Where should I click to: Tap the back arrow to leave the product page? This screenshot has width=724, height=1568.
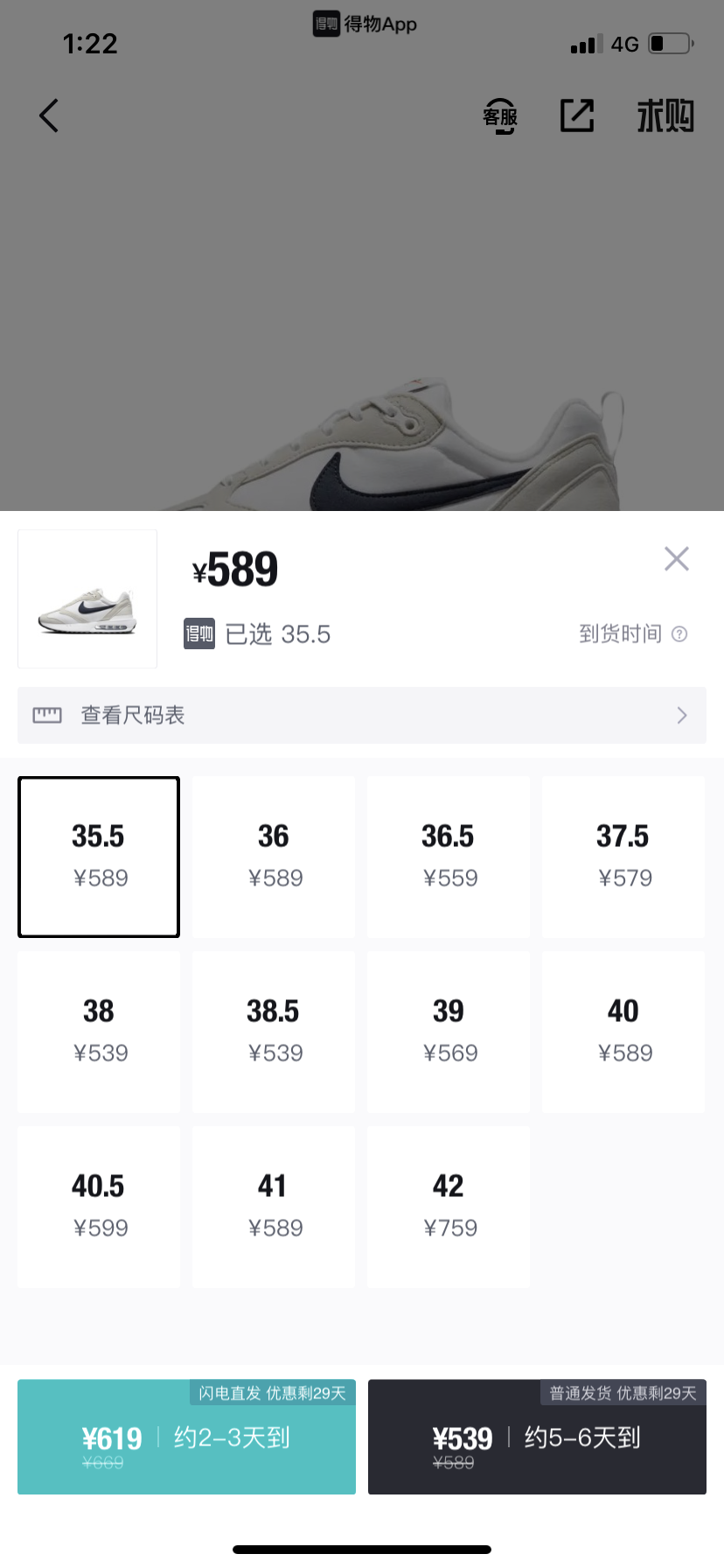49,115
